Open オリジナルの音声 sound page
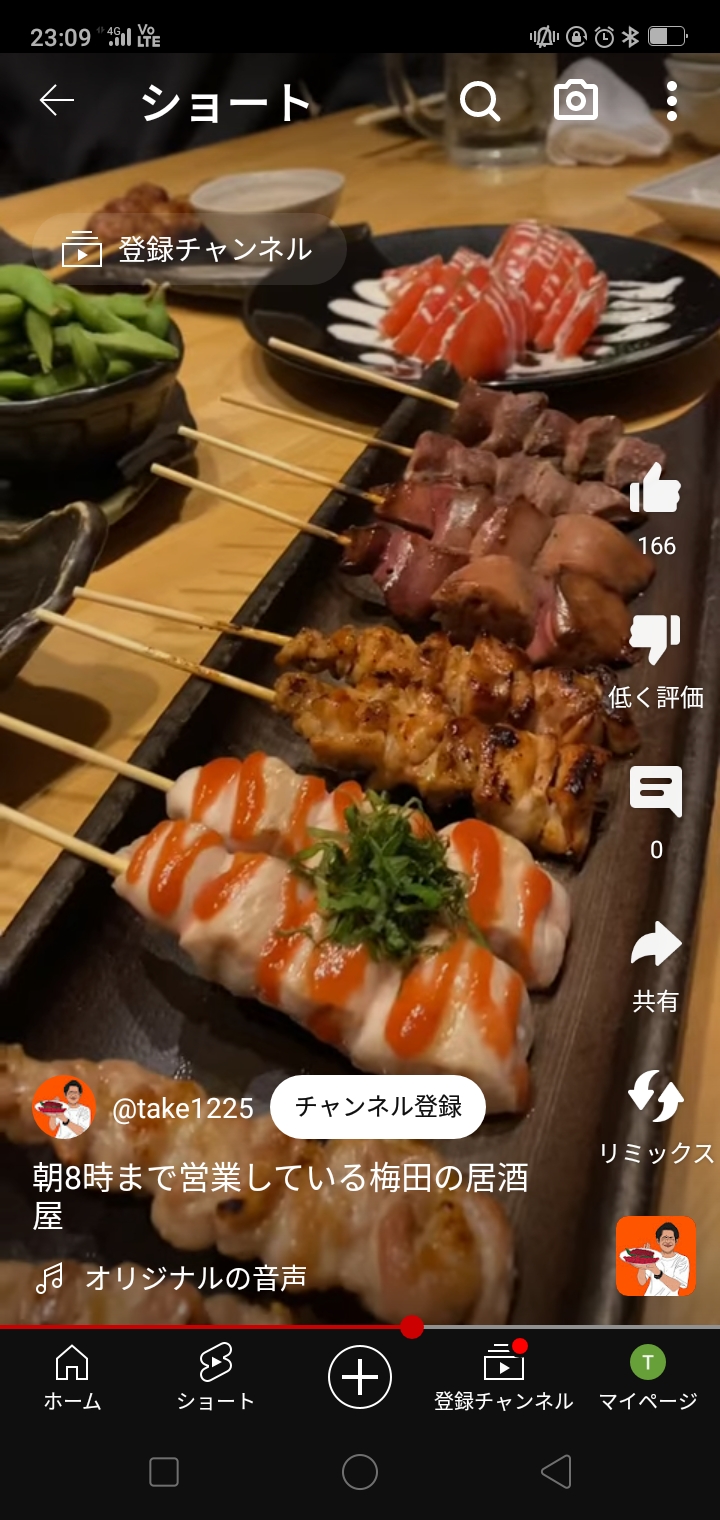 (x=195, y=1278)
